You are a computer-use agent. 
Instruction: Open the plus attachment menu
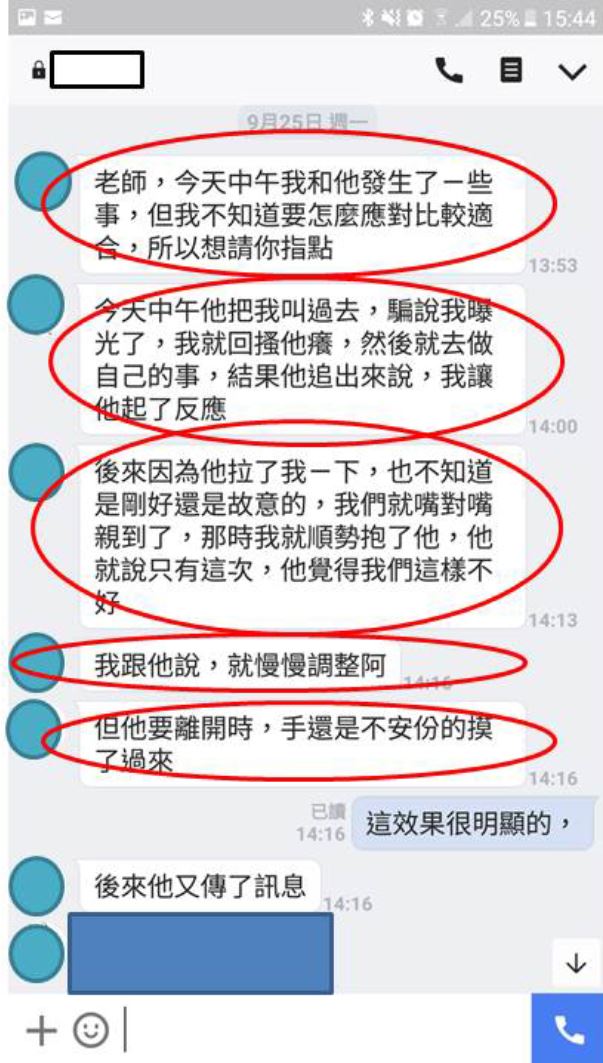click(x=41, y=1030)
